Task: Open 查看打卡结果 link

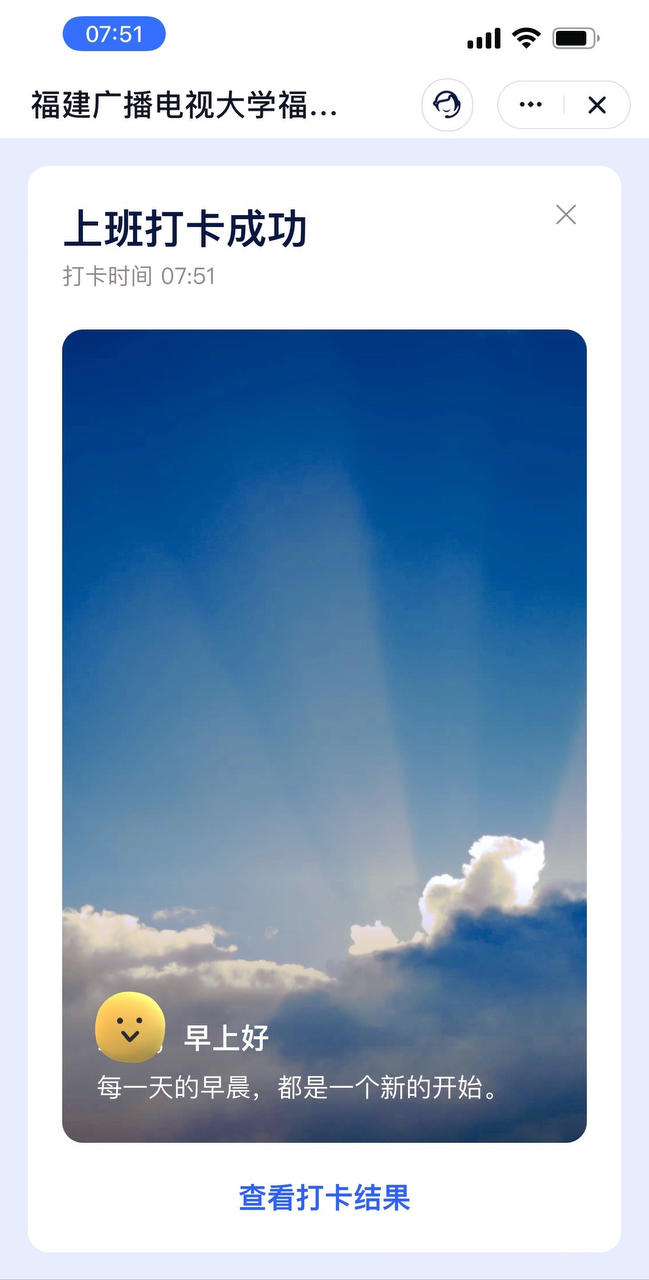Action: 324,1197
